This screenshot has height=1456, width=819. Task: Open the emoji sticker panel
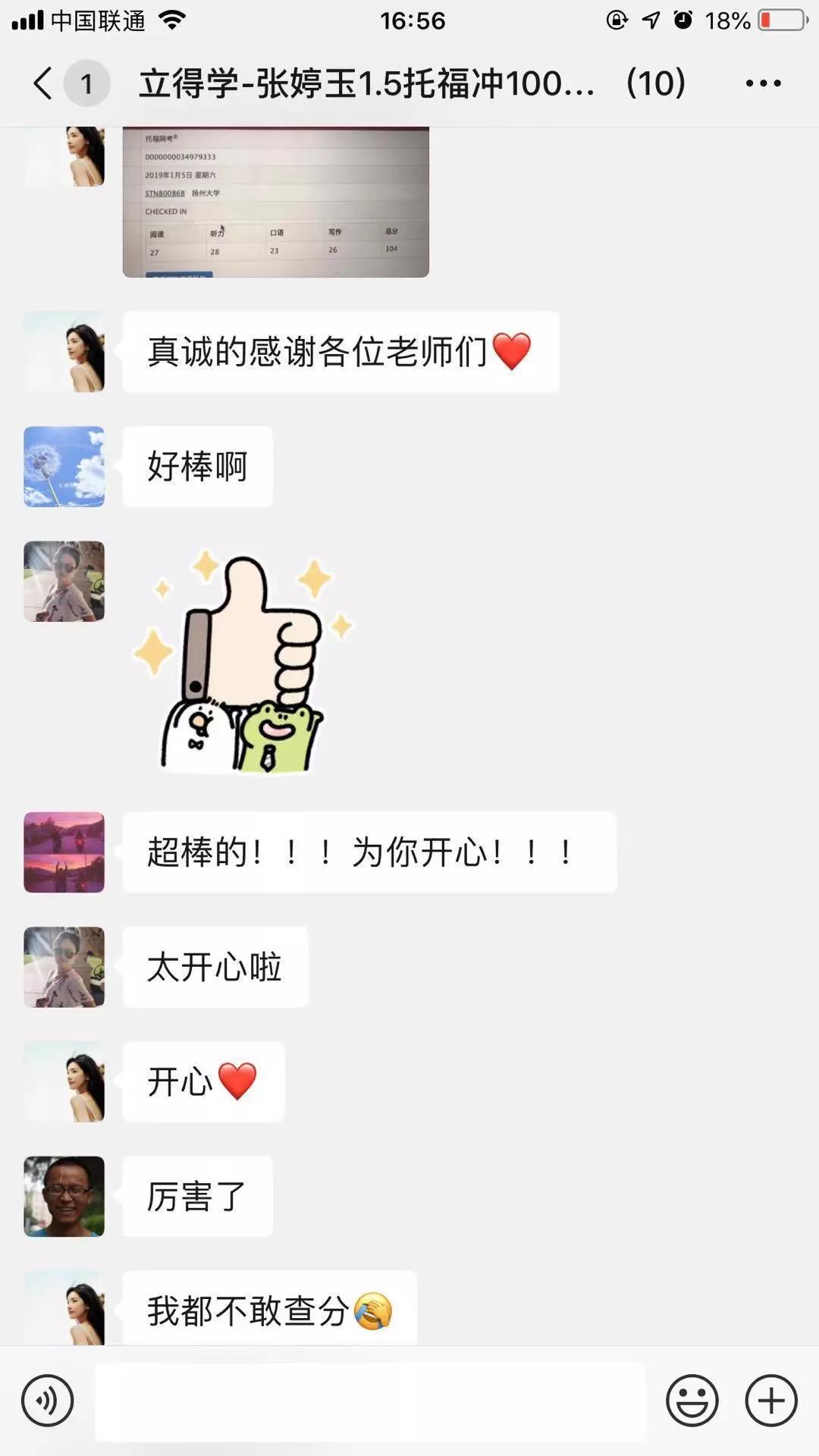(692, 1401)
